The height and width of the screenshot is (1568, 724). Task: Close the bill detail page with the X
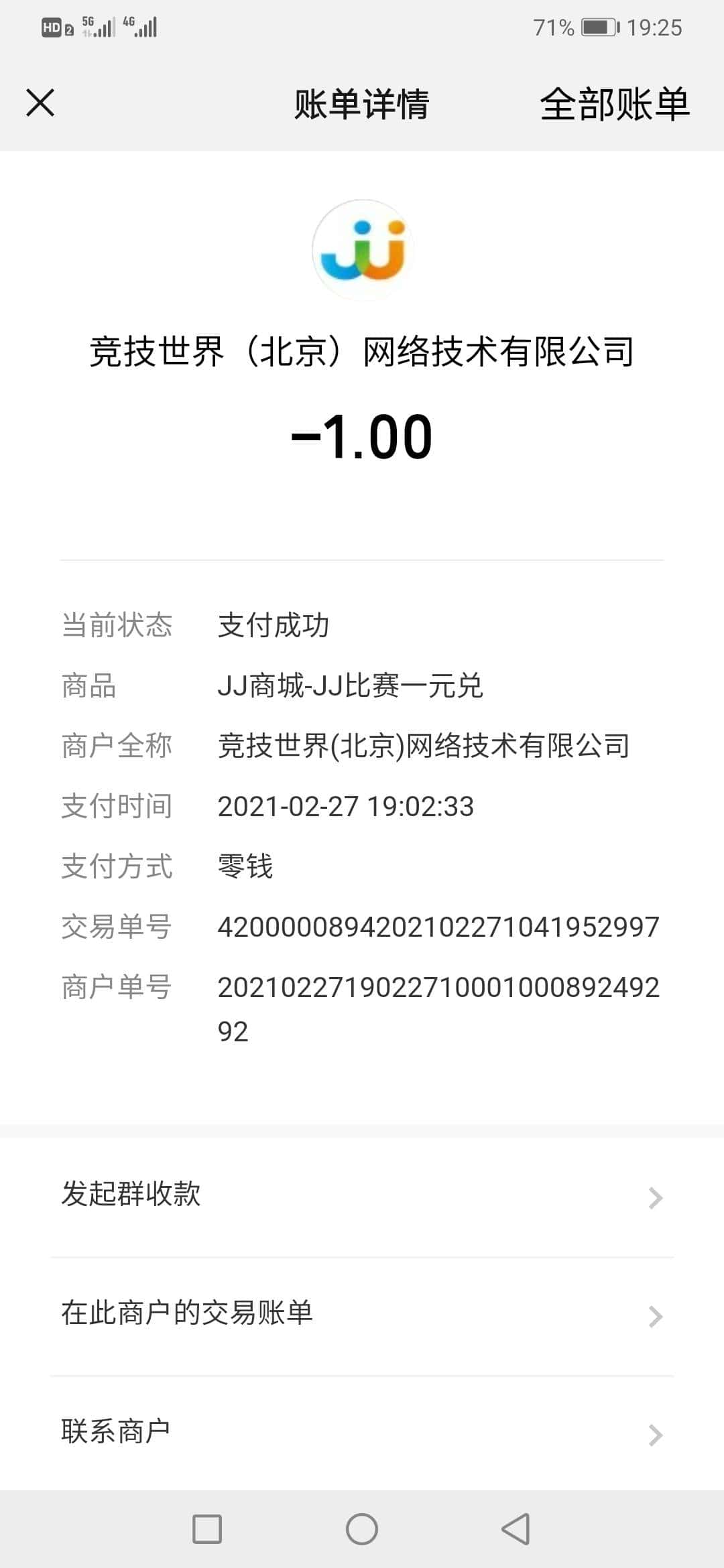pyautogui.click(x=40, y=104)
